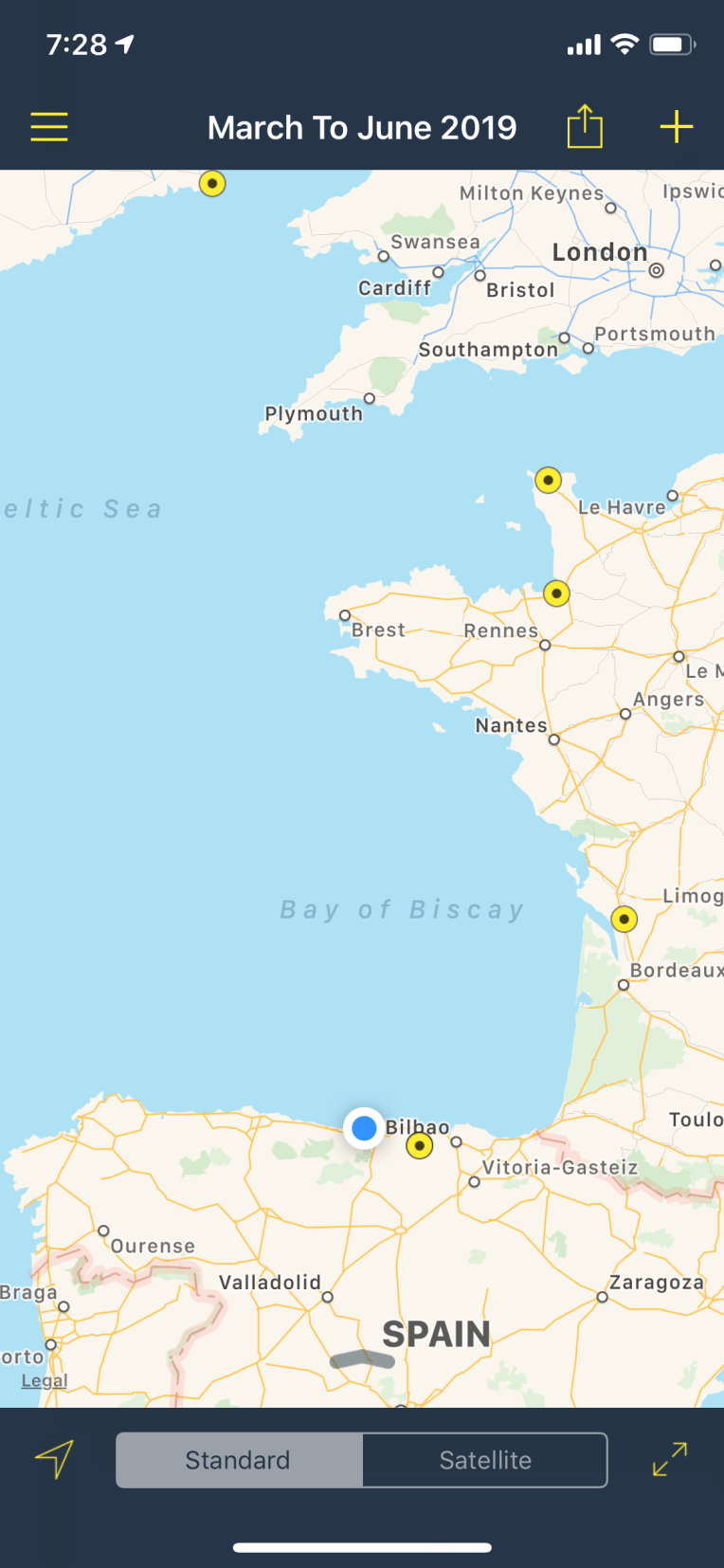Select the yellow pin near Le Havre
Viewport: 724px width, 1568px height.
coord(548,480)
